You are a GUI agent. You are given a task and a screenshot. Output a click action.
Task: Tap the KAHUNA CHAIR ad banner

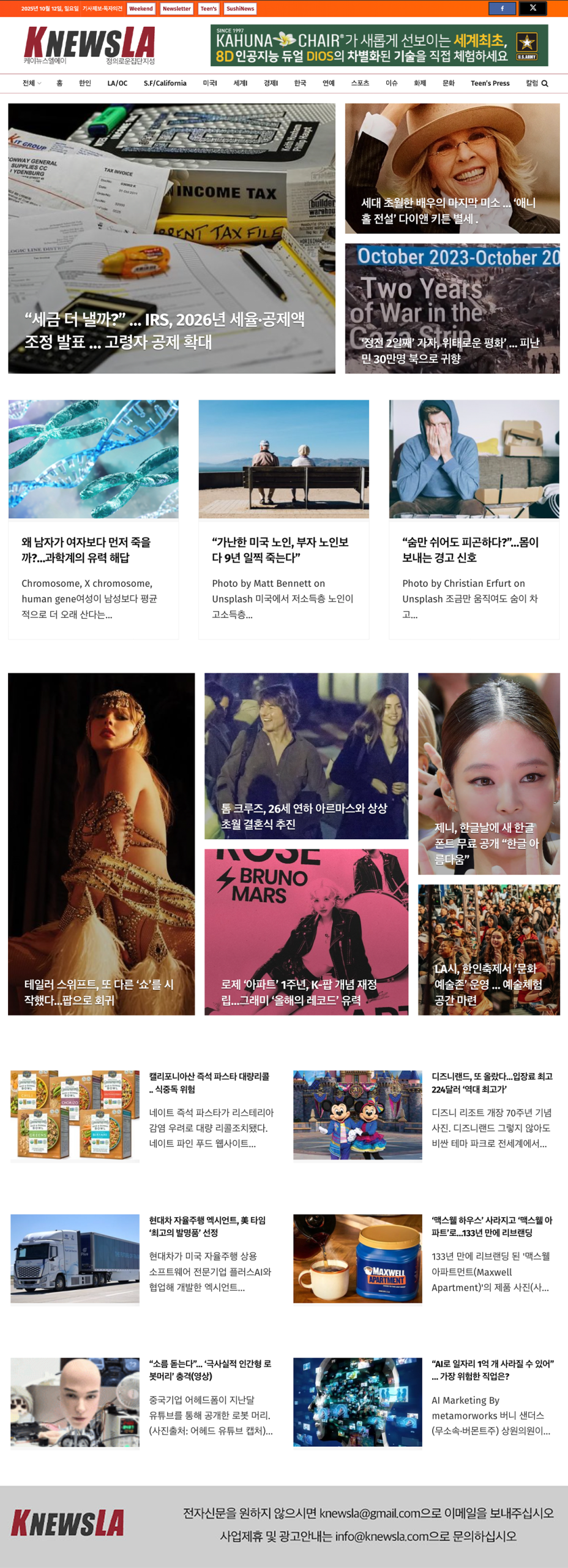[x=379, y=45]
